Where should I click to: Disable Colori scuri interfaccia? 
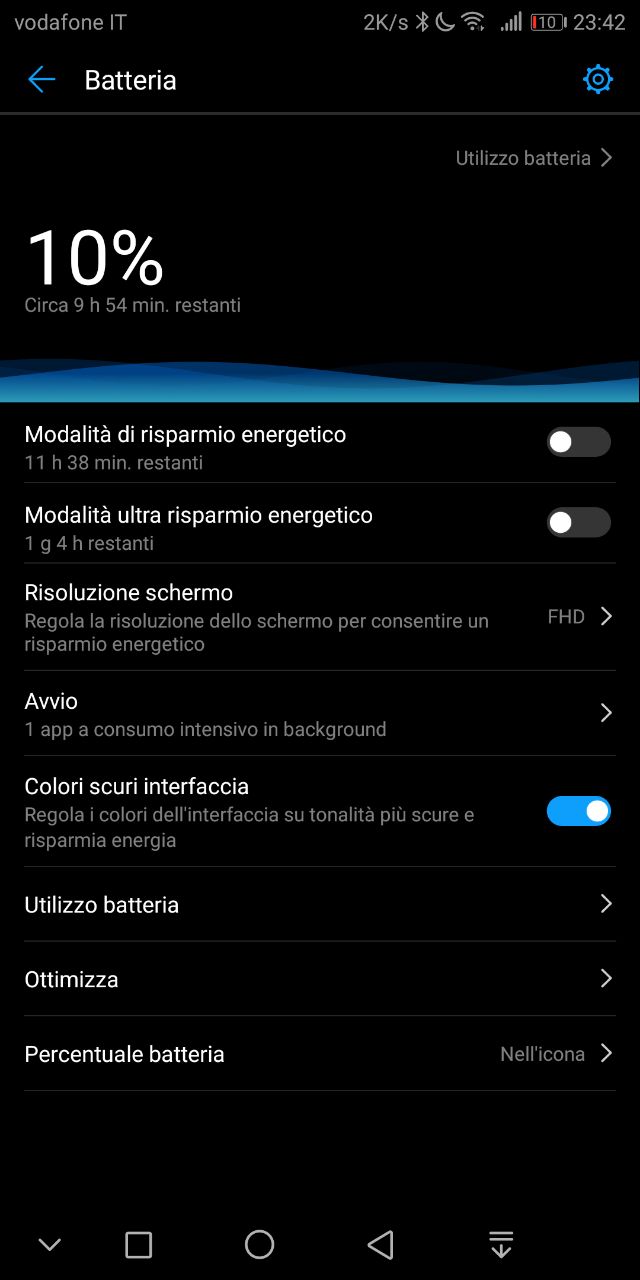(578, 811)
